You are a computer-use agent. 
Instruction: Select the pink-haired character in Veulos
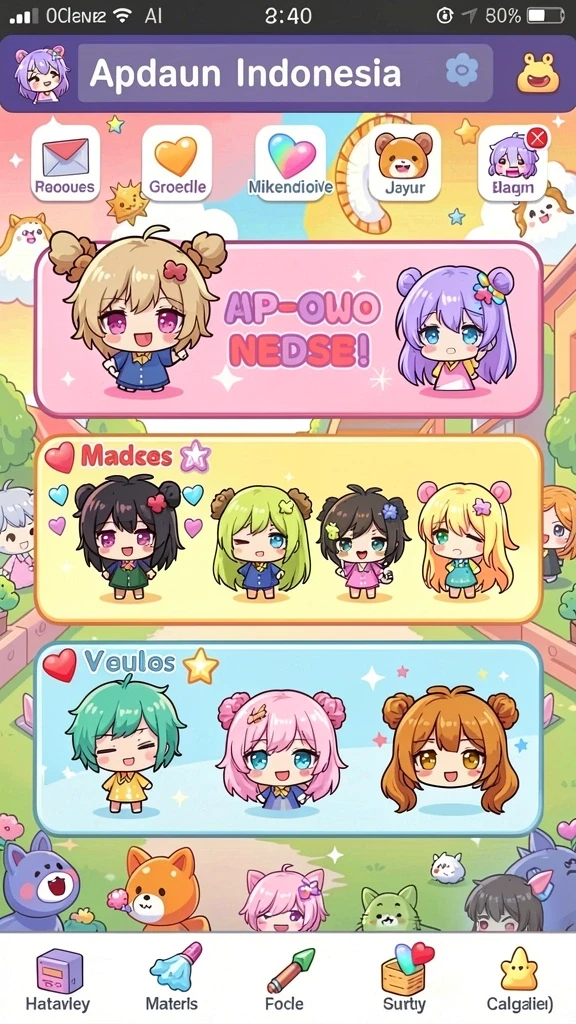pos(281,750)
